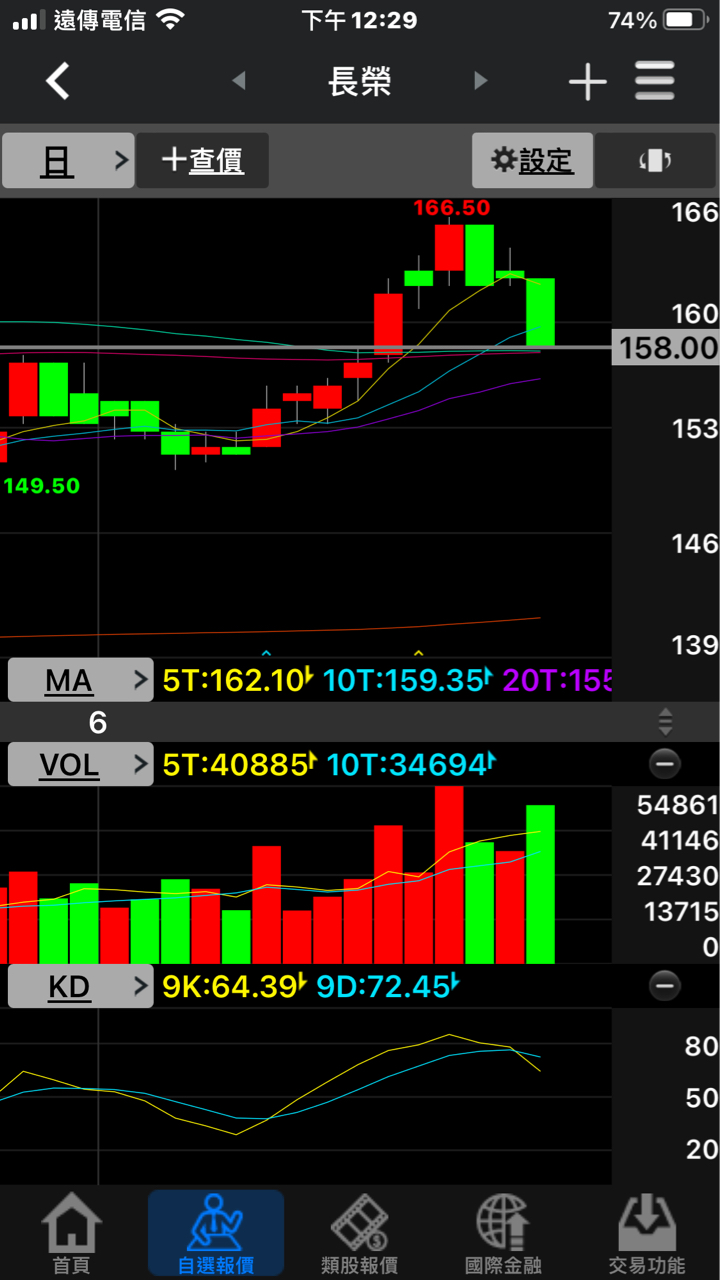This screenshot has width=720, height=1280.
Task: Collapse the KD panel with minus icon
Action: click(665, 987)
